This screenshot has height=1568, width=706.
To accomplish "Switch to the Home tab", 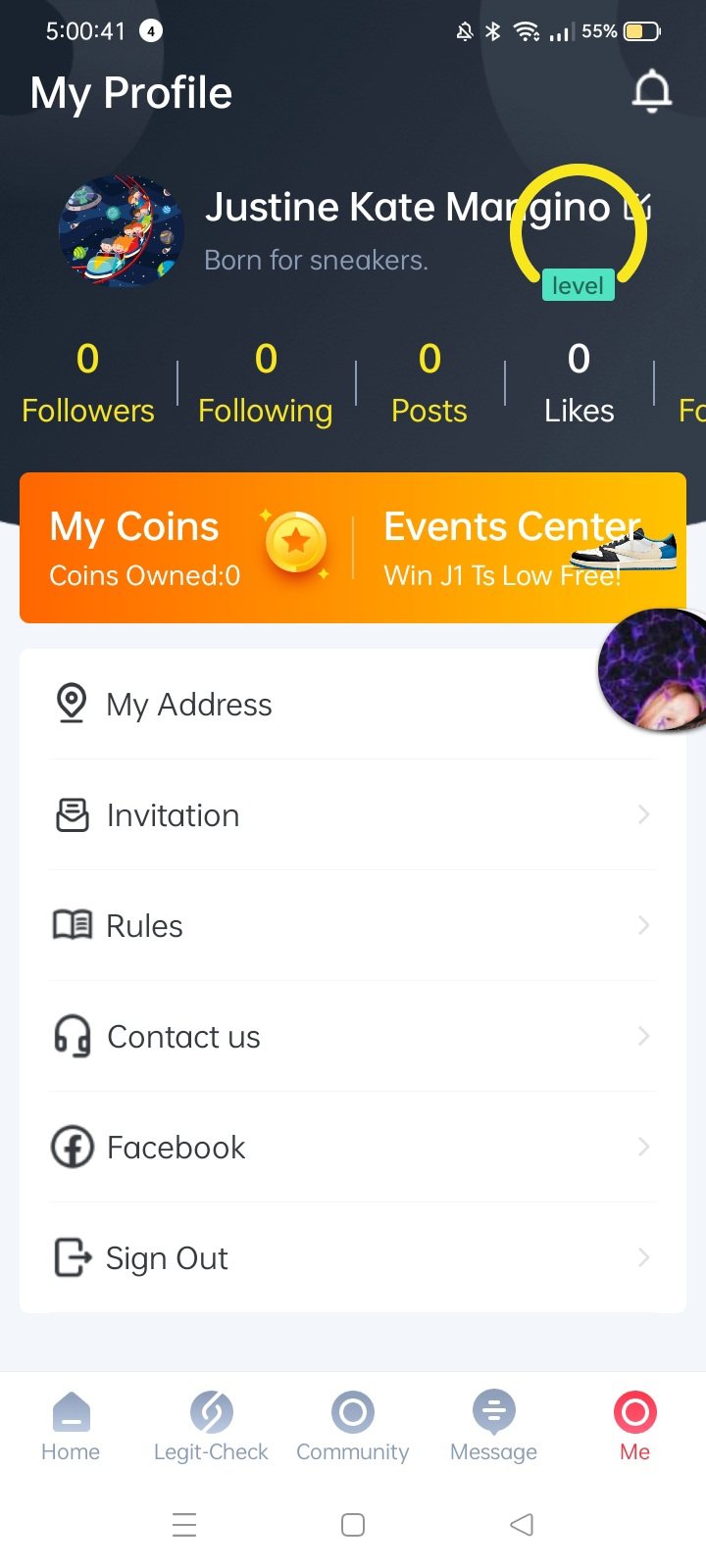I will point(71,1426).
